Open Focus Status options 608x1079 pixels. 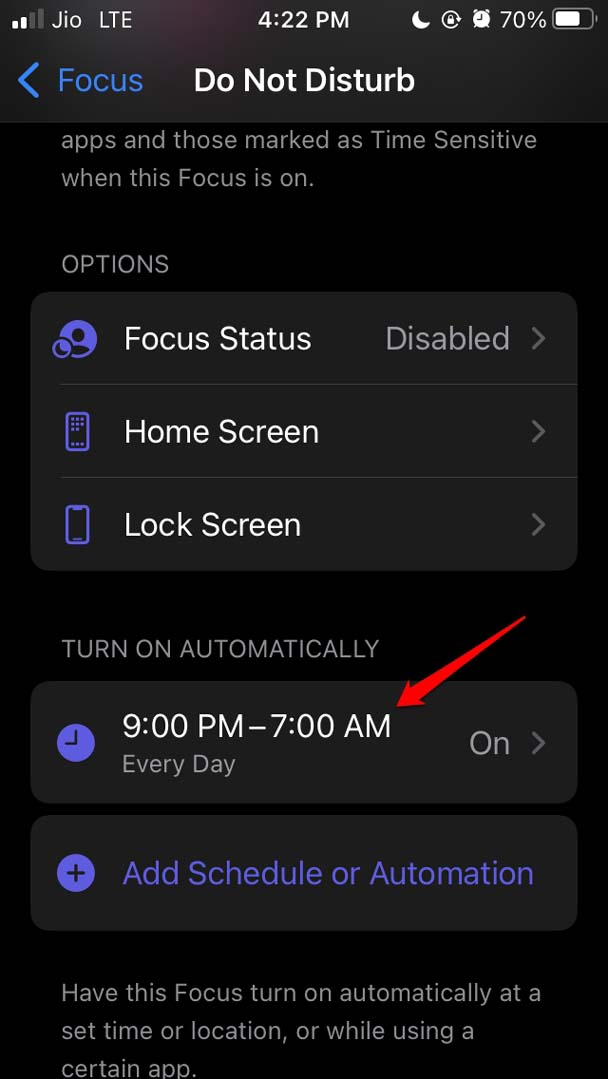click(x=303, y=339)
